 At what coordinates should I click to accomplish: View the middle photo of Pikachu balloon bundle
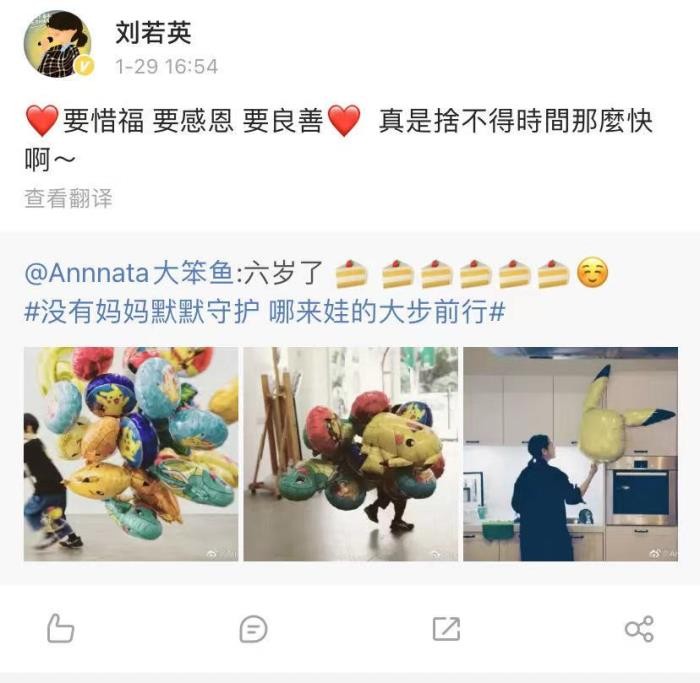[350, 453]
